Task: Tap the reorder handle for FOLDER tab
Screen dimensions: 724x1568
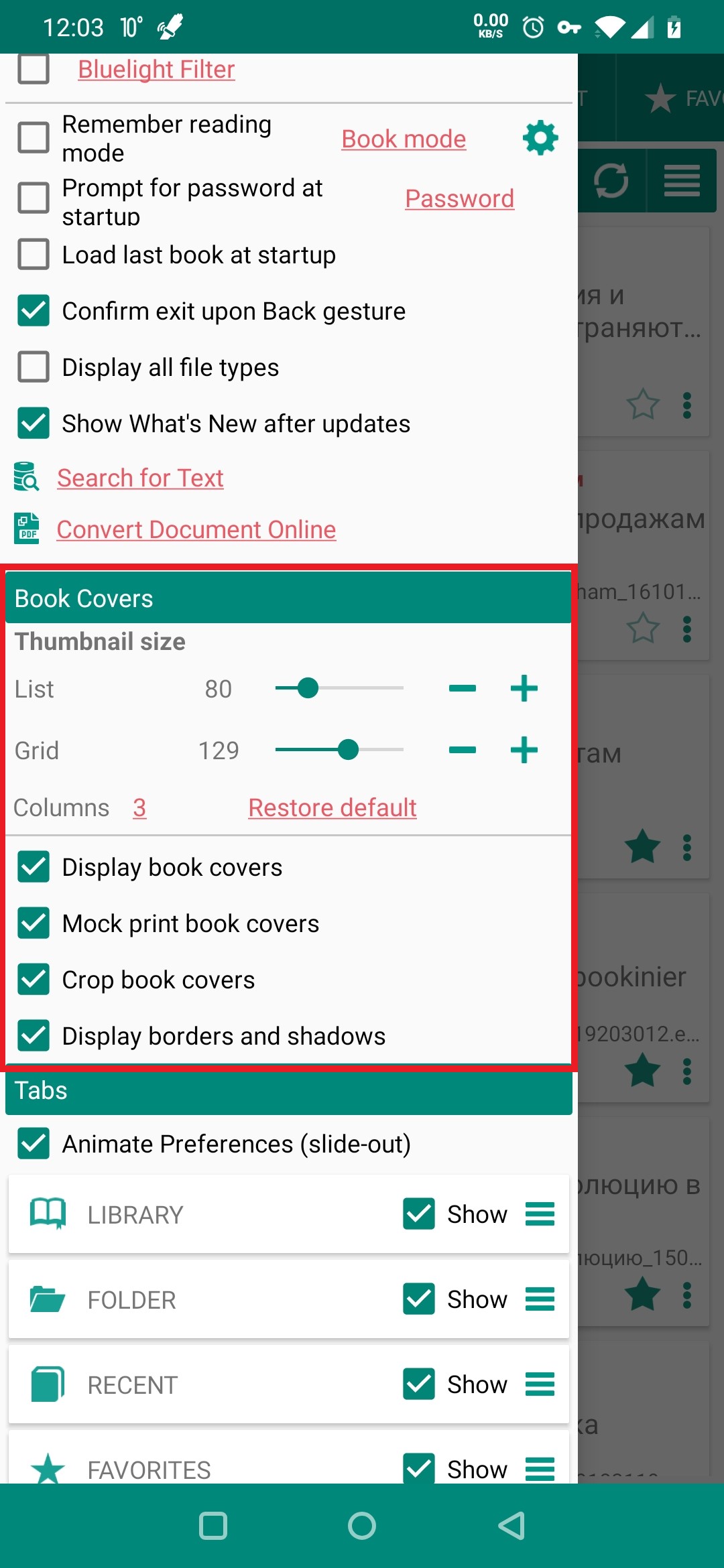Action: pos(540,1299)
